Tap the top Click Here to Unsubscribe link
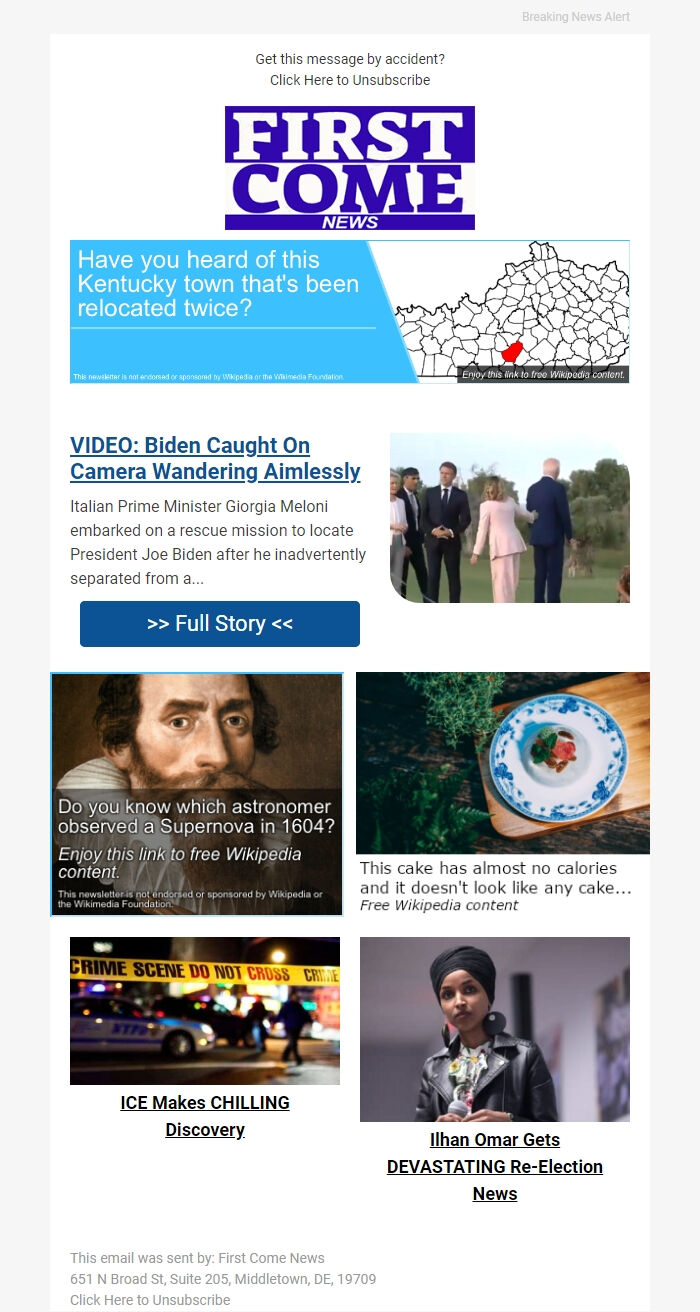Viewport: 700px width, 1312px height. tap(350, 80)
